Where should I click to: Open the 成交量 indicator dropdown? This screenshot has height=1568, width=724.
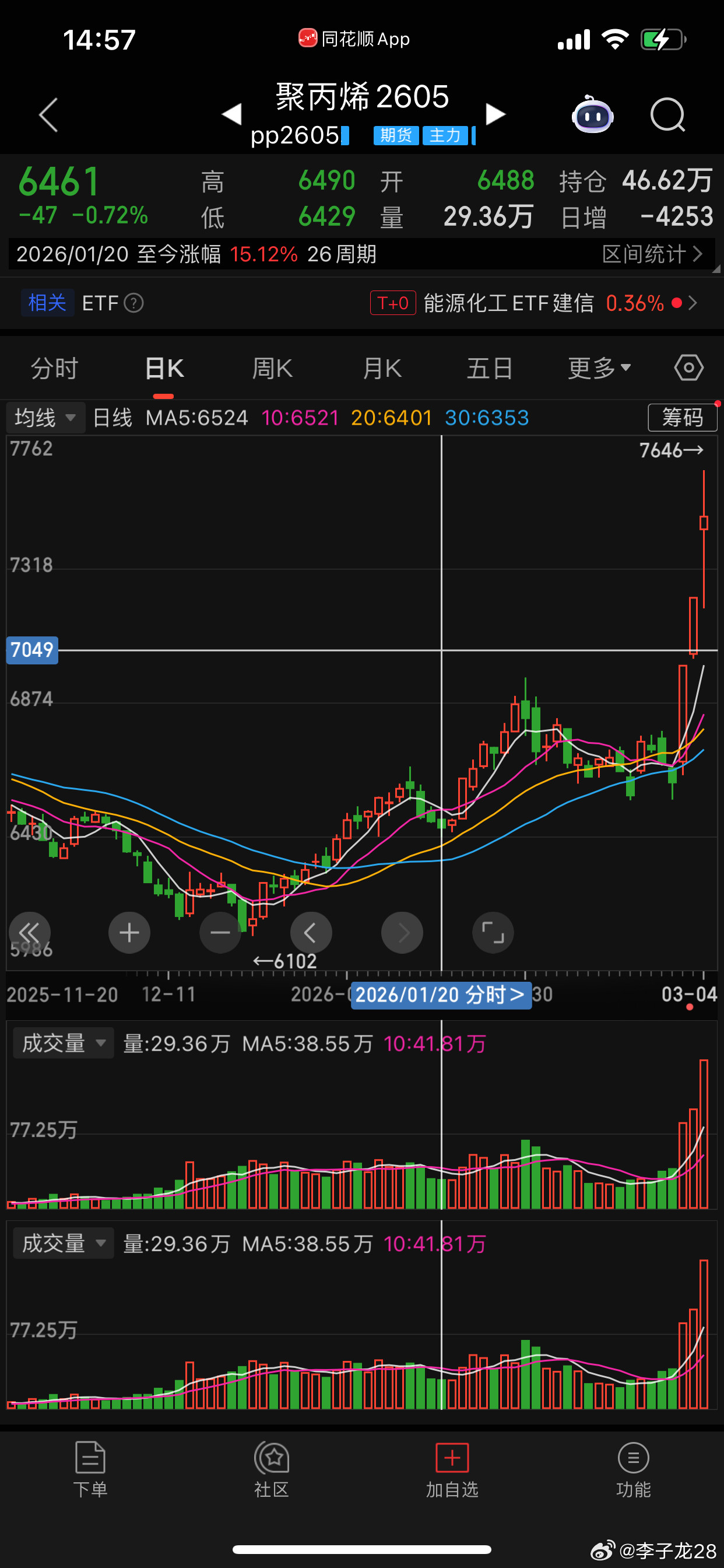click(63, 1042)
